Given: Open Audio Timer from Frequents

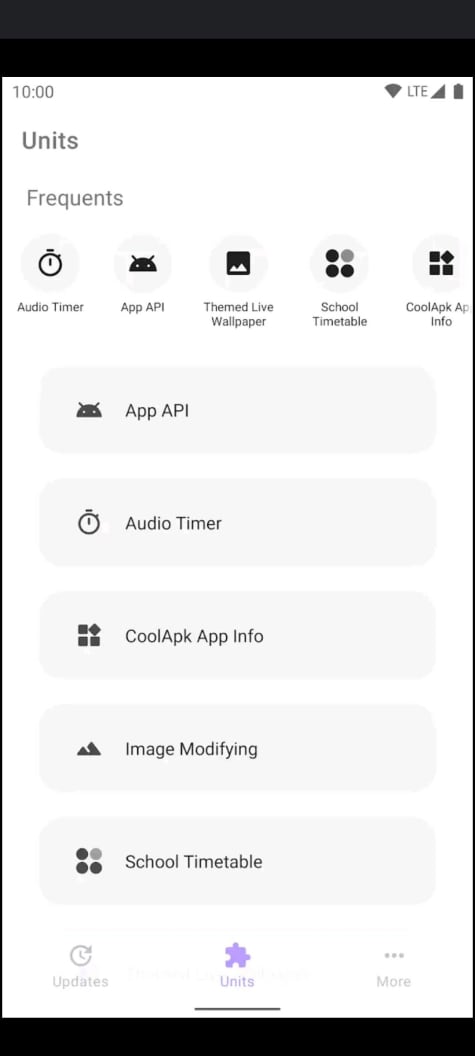Looking at the screenshot, I should point(51,277).
